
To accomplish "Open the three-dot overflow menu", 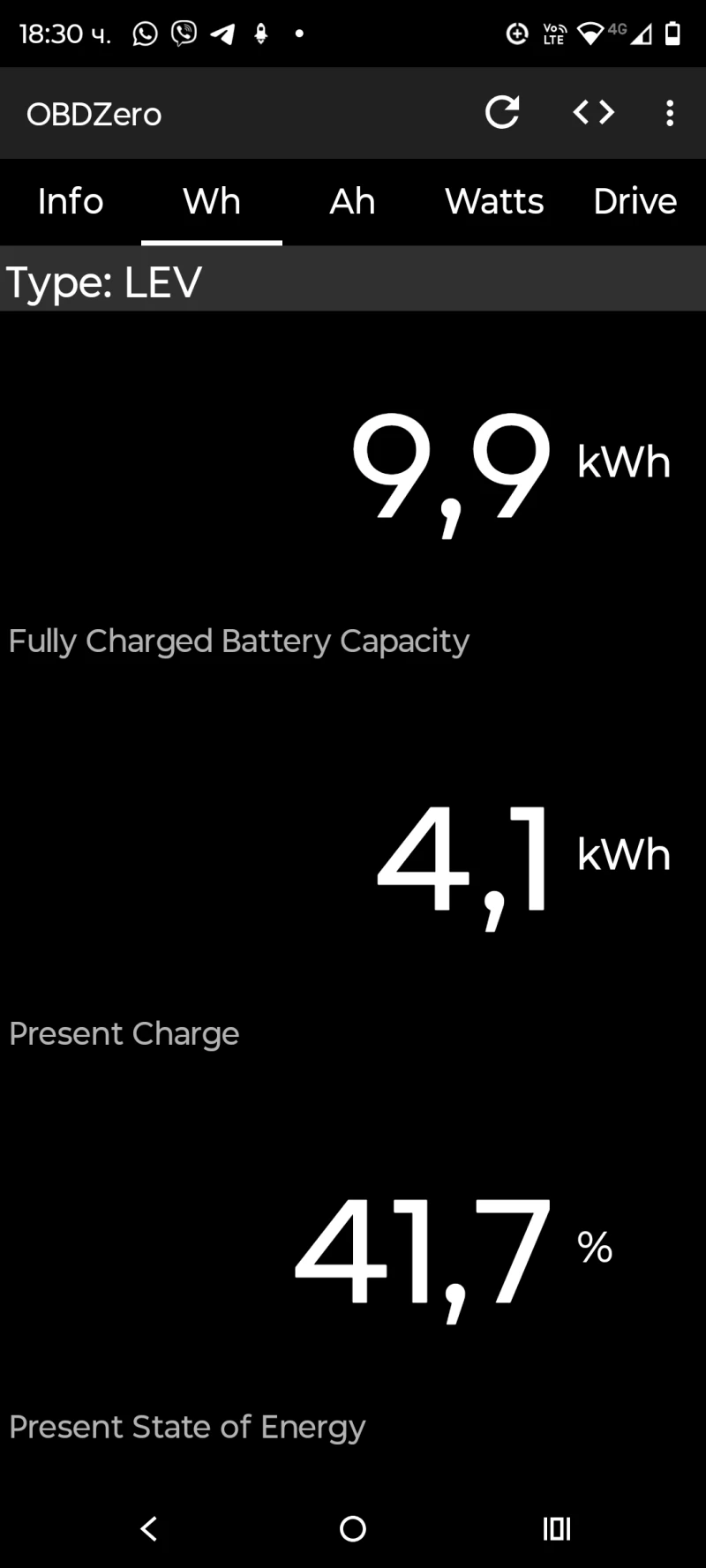I will point(670,113).
